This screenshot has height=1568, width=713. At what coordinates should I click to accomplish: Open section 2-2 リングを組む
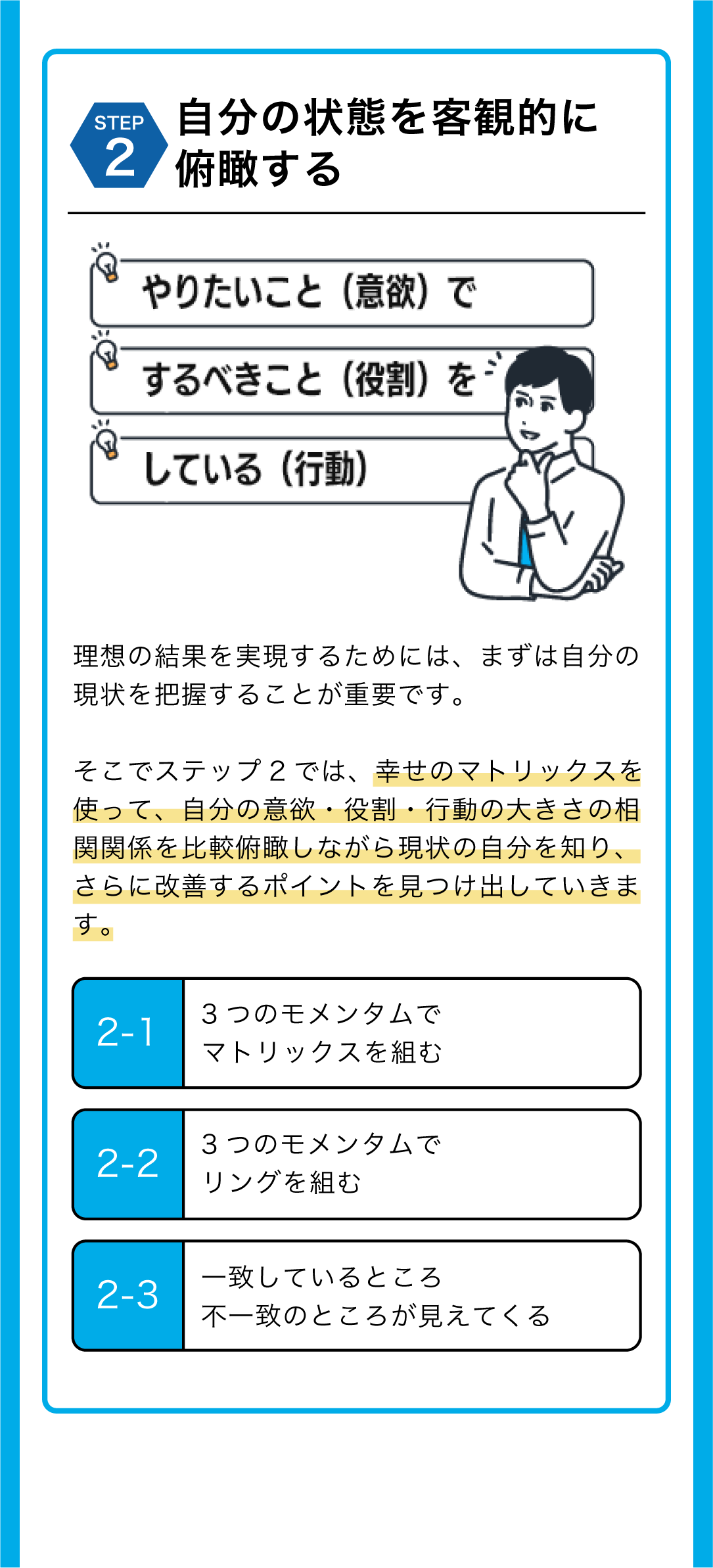[x=356, y=1164]
